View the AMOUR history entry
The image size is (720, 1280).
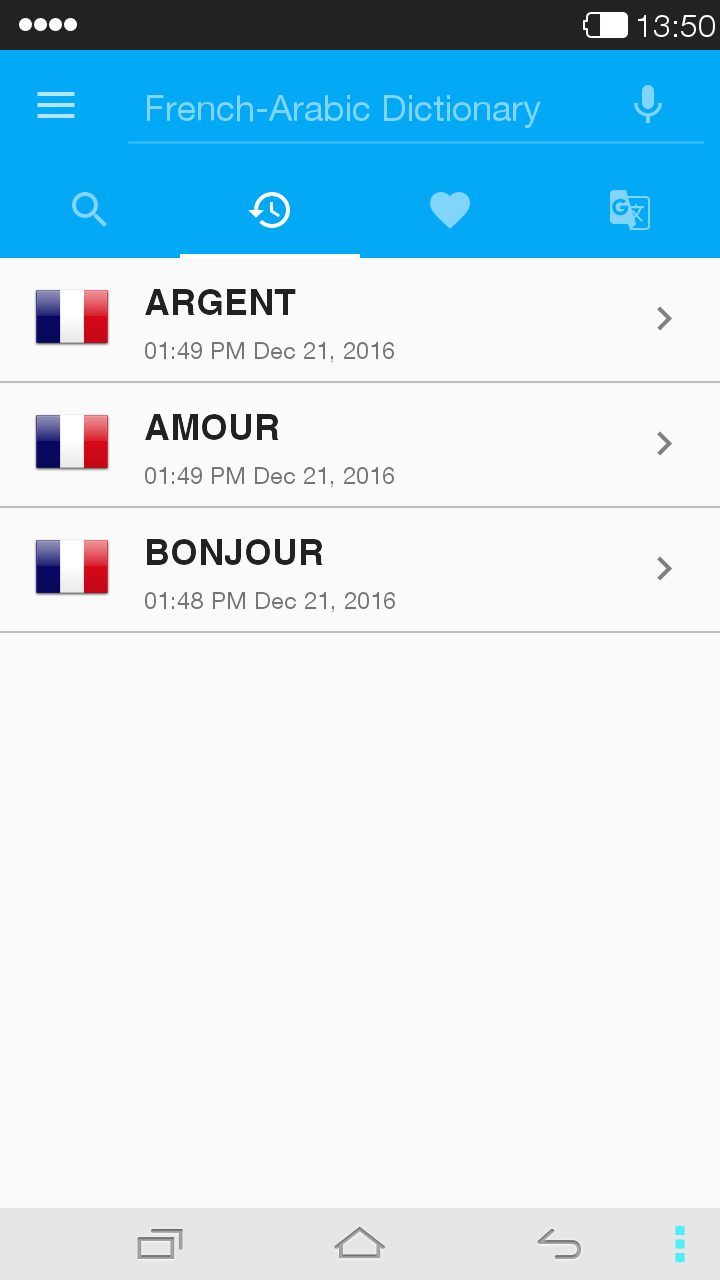(x=360, y=445)
